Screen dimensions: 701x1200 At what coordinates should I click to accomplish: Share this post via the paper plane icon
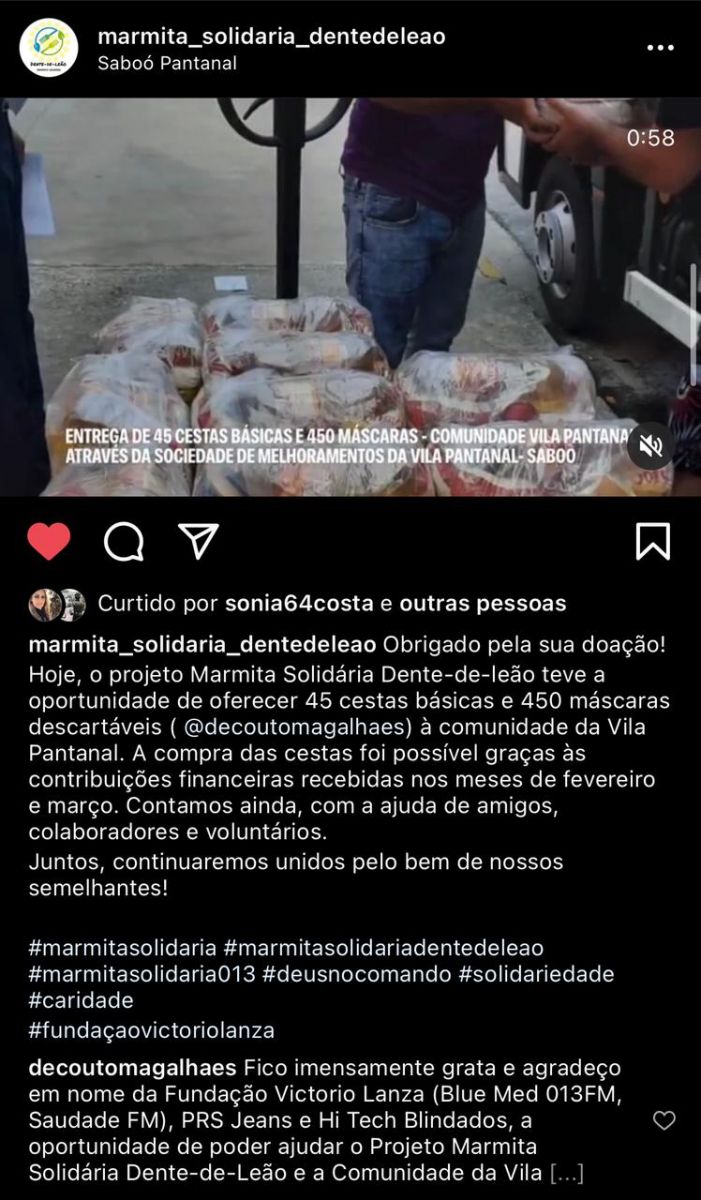click(x=198, y=541)
